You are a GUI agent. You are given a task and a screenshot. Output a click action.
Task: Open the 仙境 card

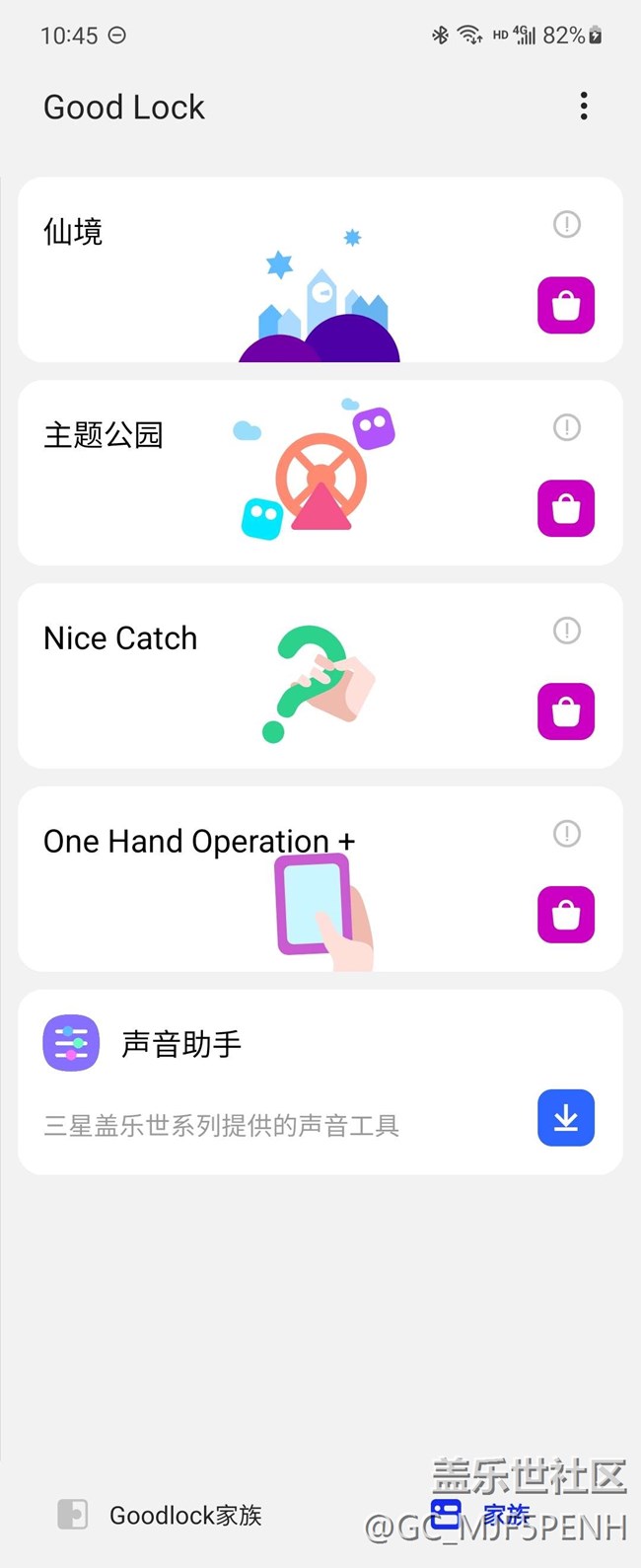tap(148, 286)
